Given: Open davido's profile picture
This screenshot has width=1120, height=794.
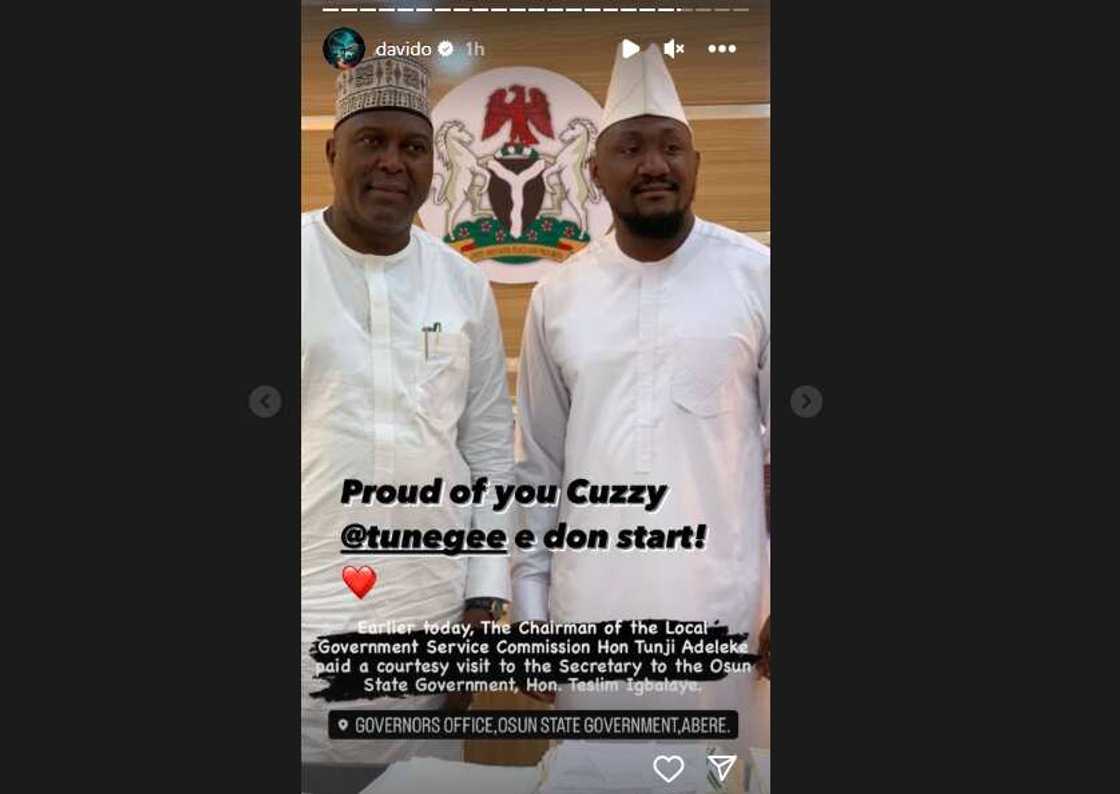Looking at the screenshot, I should pyautogui.click(x=343, y=48).
